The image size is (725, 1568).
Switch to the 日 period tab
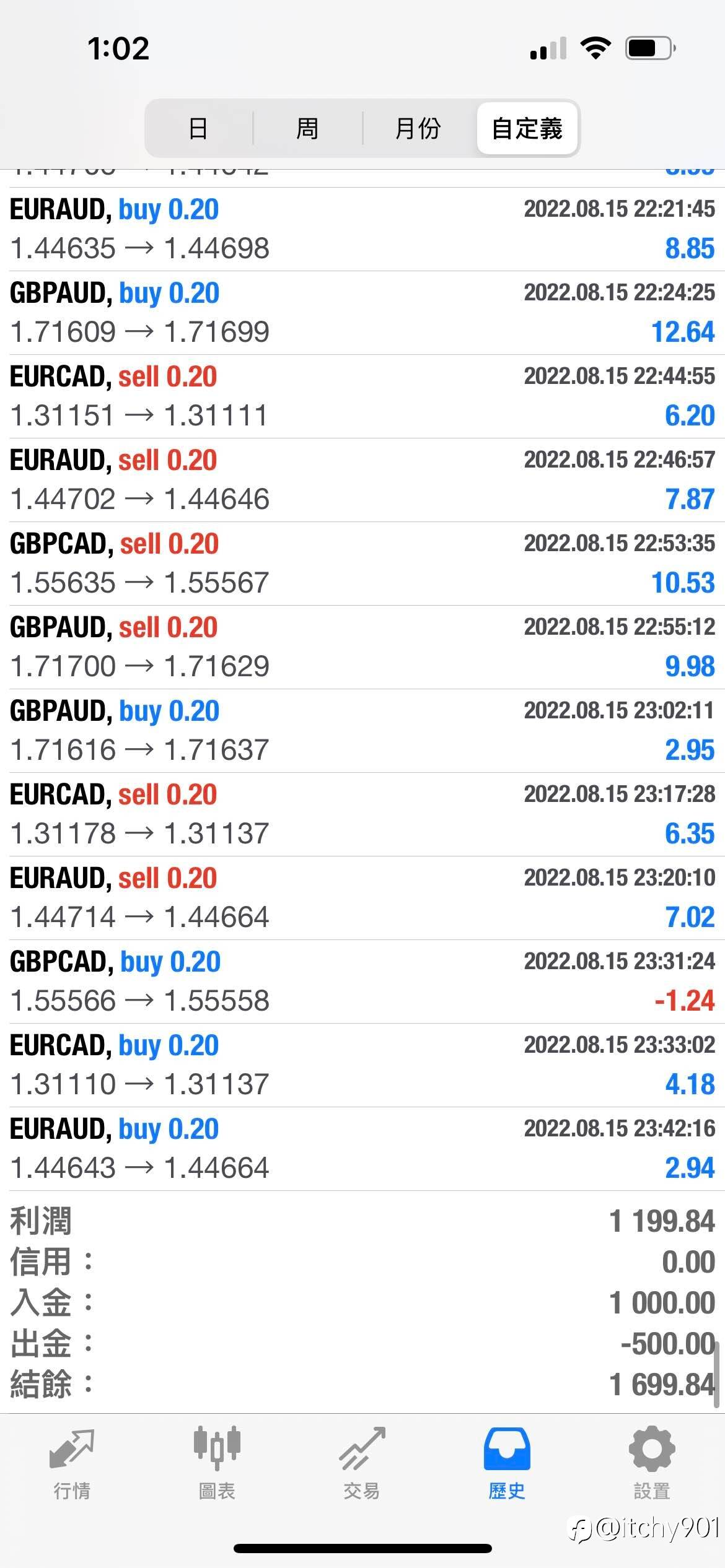[198, 128]
